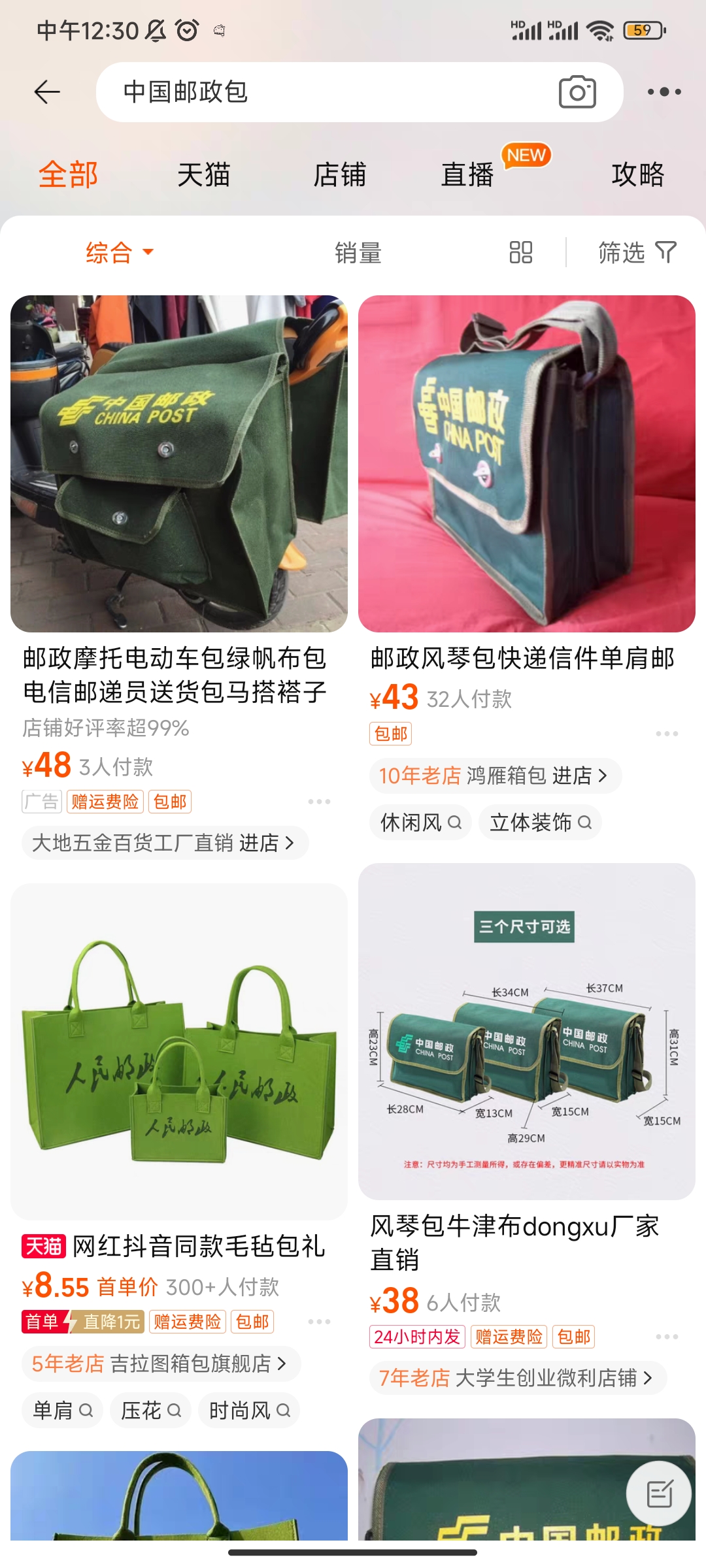The height and width of the screenshot is (1568, 706).
Task: Toggle the grid layout view icon
Action: (521, 252)
